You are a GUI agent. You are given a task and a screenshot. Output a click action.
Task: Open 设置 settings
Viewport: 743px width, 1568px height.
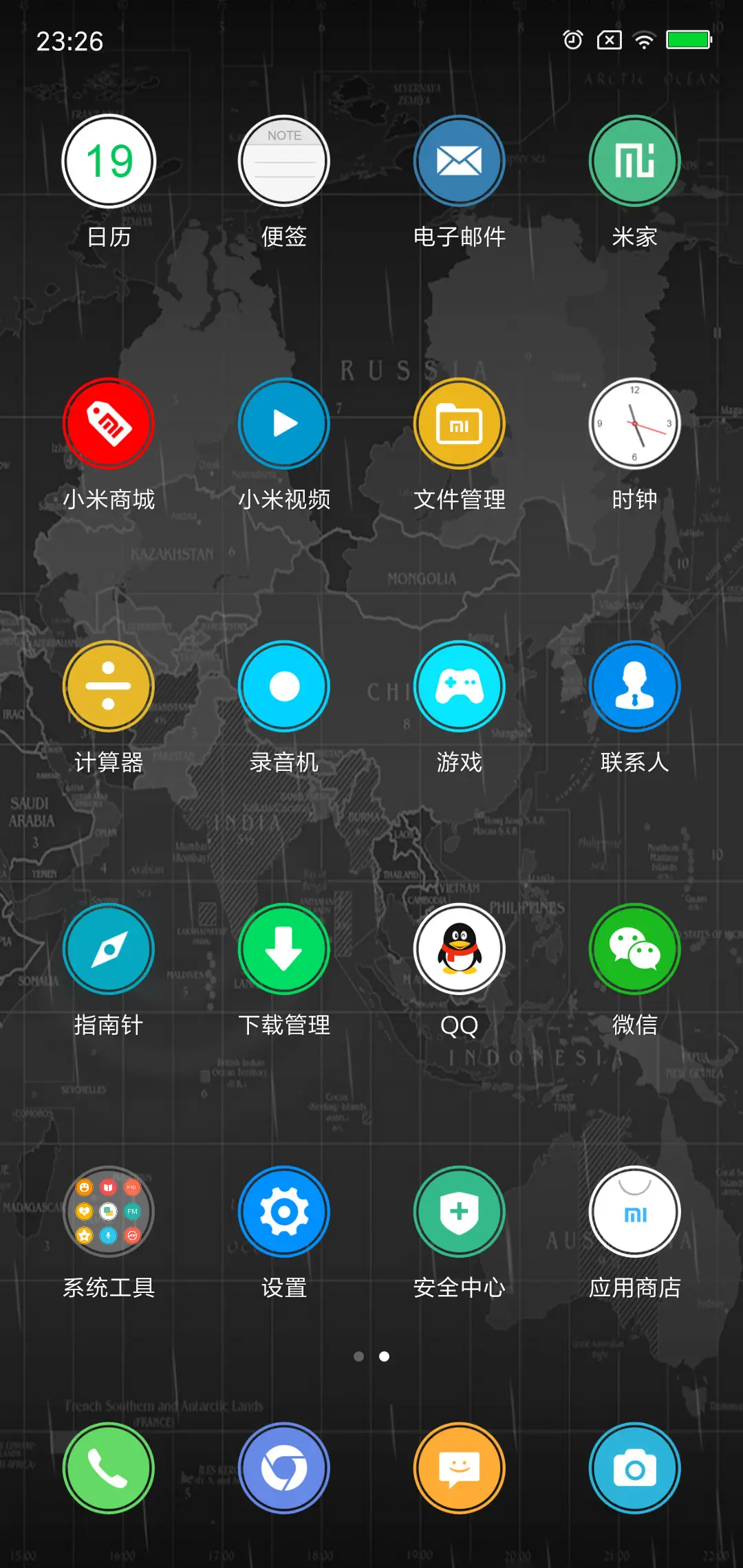tap(283, 1212)
